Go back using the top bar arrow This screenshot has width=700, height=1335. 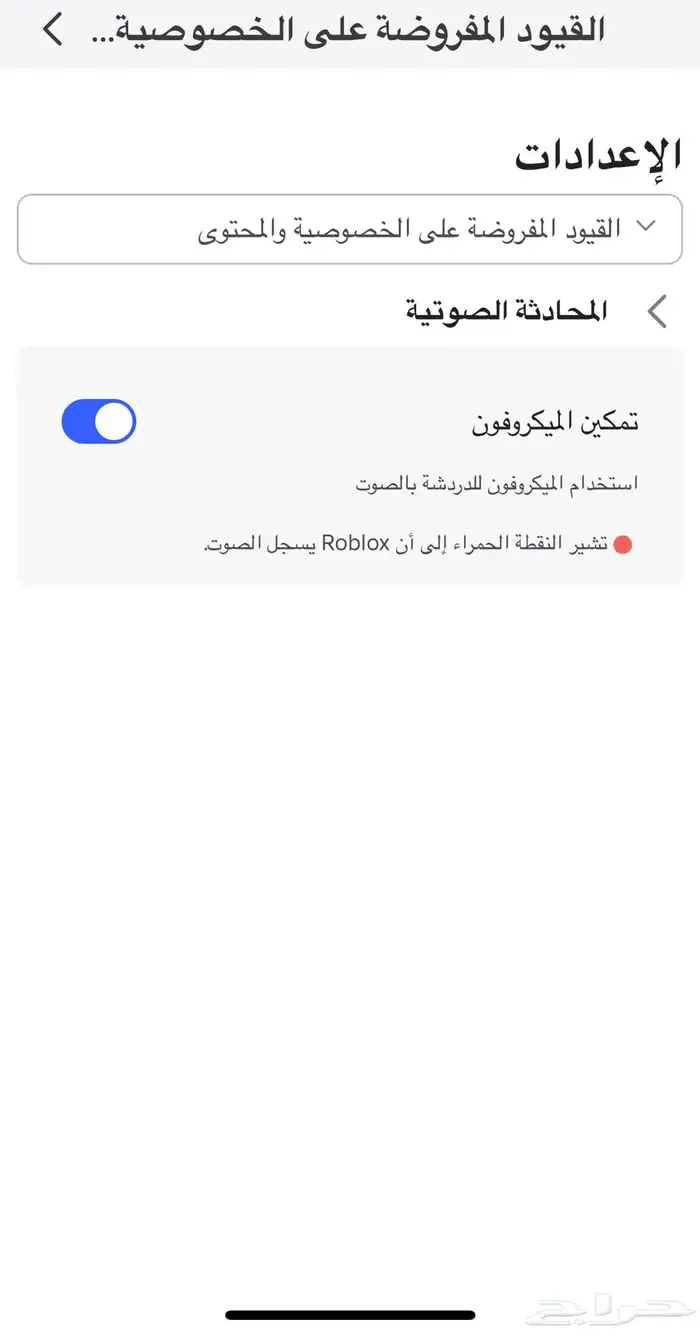click(x=53, y=31)
